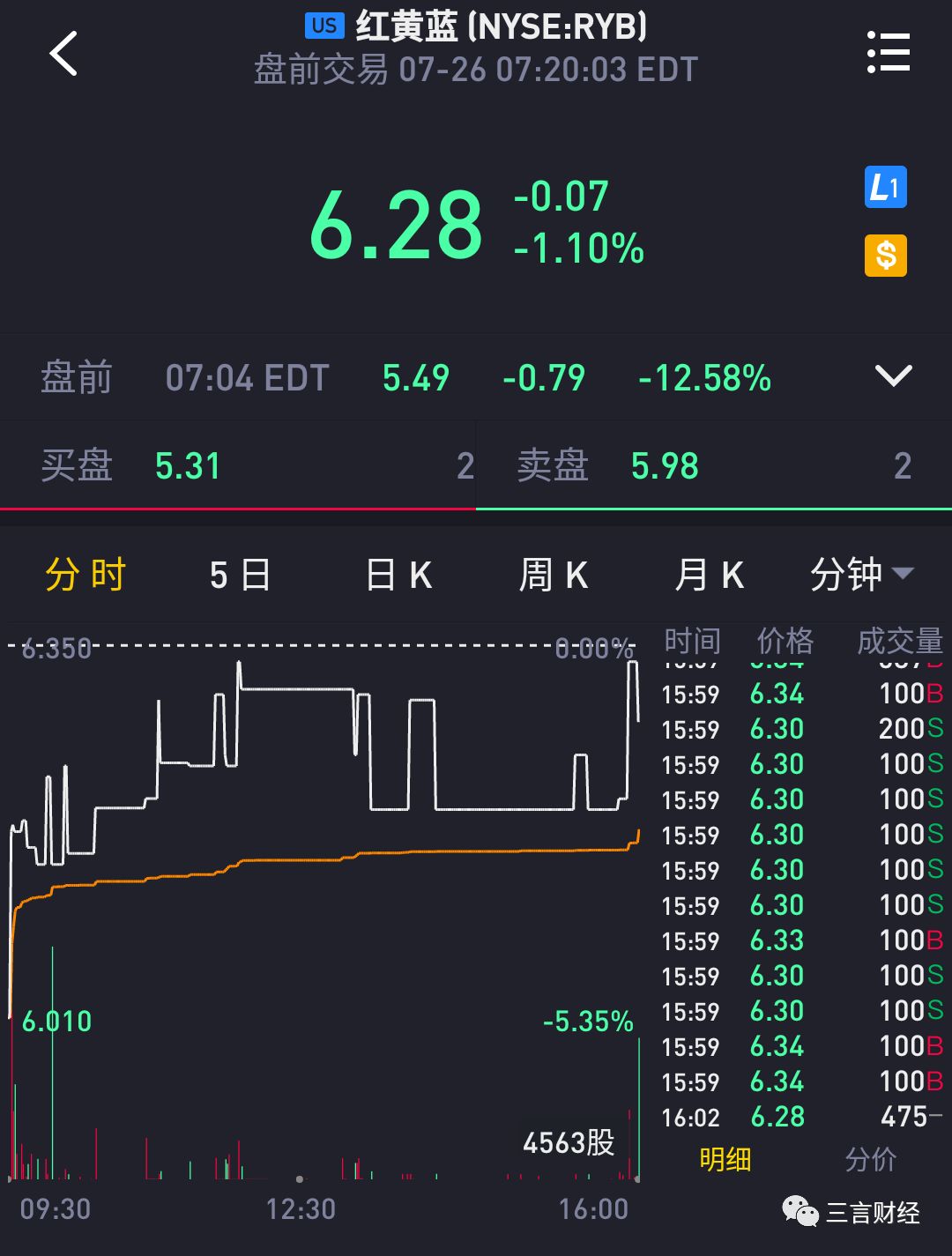This screenshot has width=952, height=1256.
Task: Switch to the 日K chart tab
Action: [x=398, y=576]
